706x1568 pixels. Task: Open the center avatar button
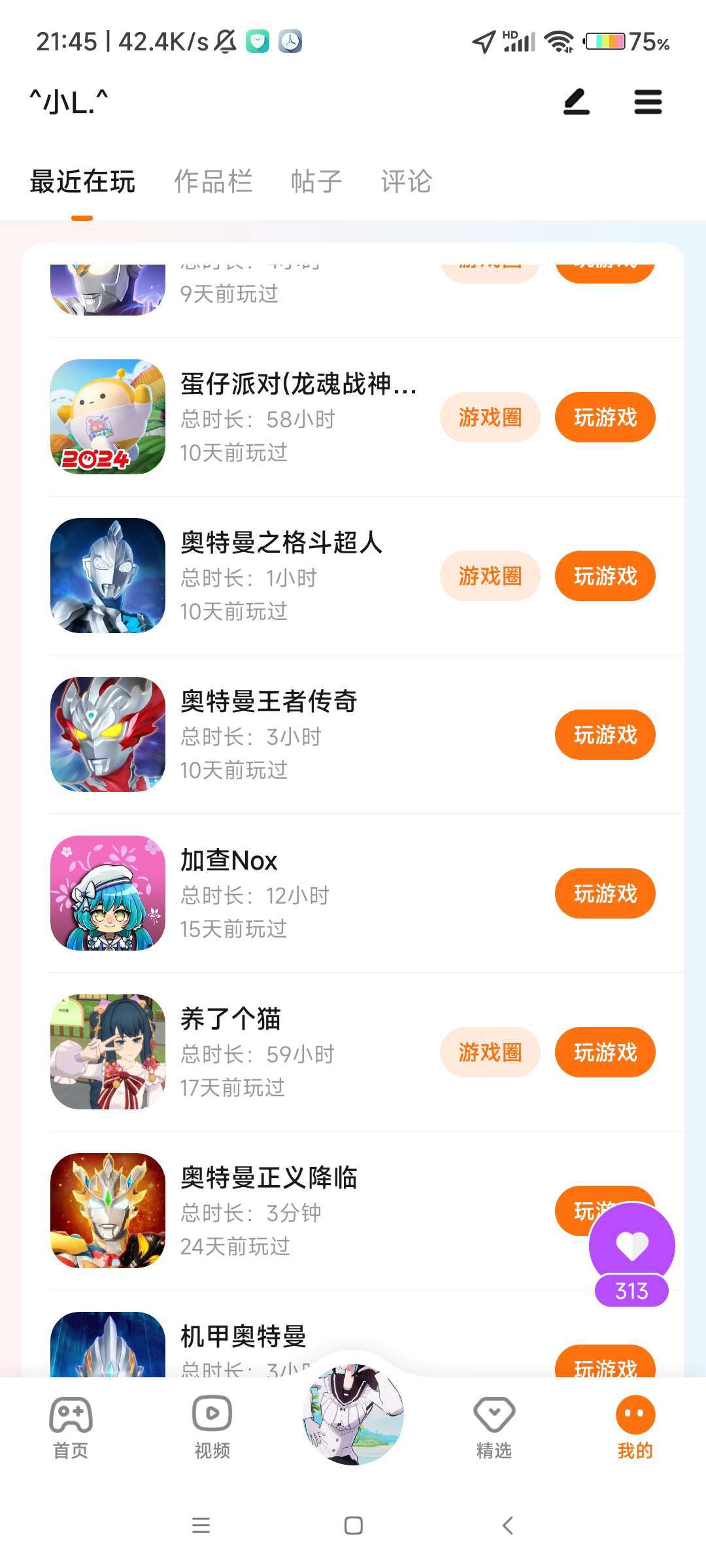[x=353, y=1414]
